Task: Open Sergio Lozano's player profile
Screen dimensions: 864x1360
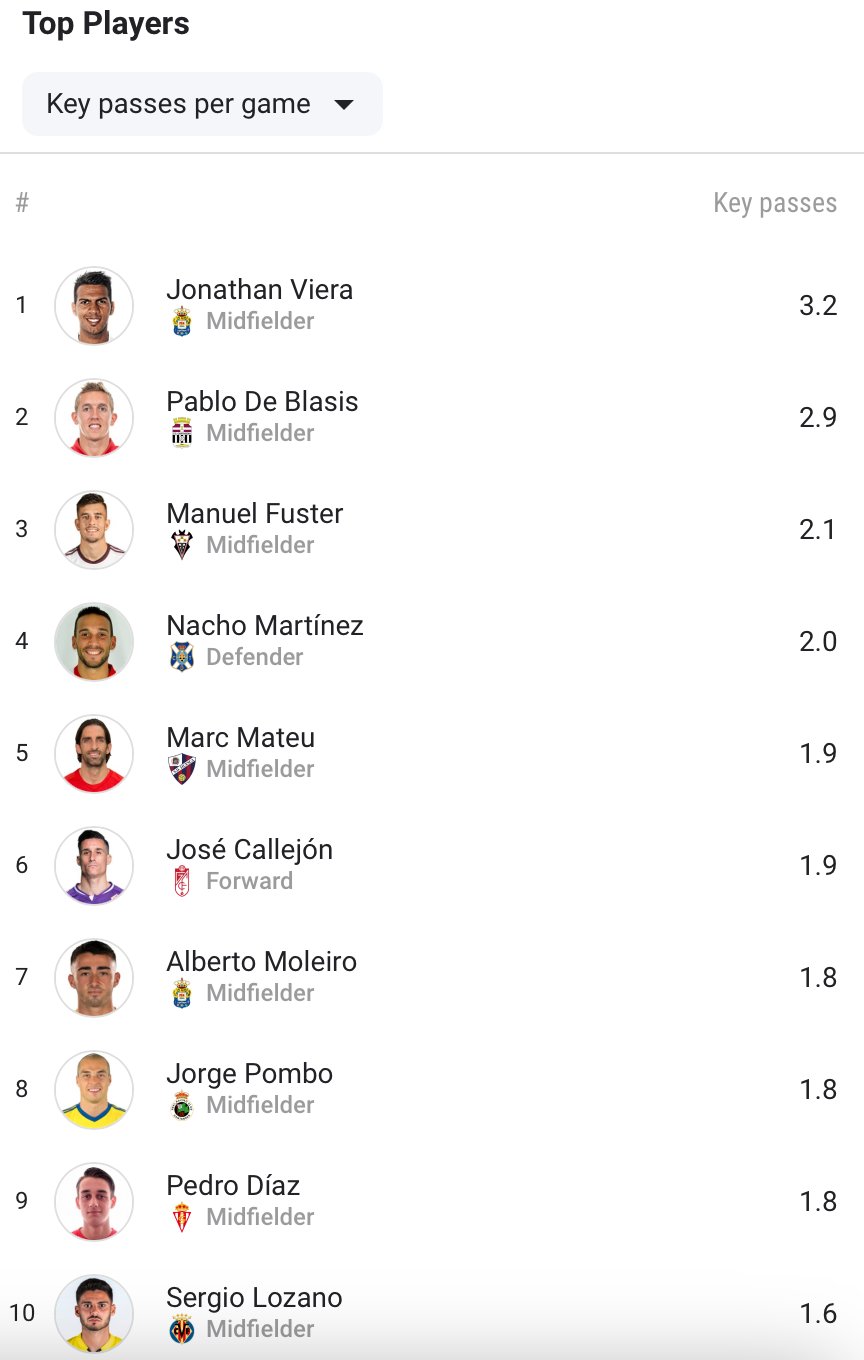Action: pos(254,1298)
